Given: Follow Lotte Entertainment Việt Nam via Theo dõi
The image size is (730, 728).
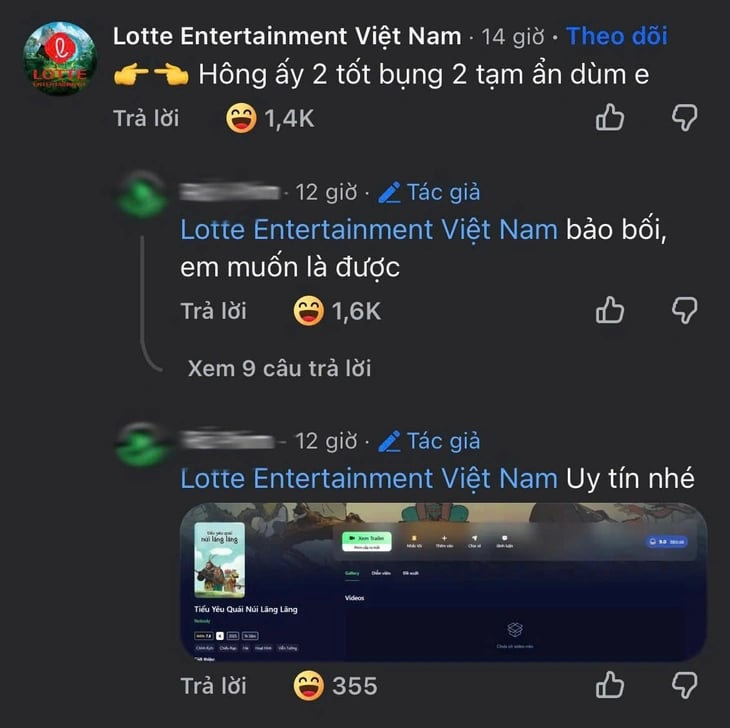Looking at the screenshot, I should 616,37.
